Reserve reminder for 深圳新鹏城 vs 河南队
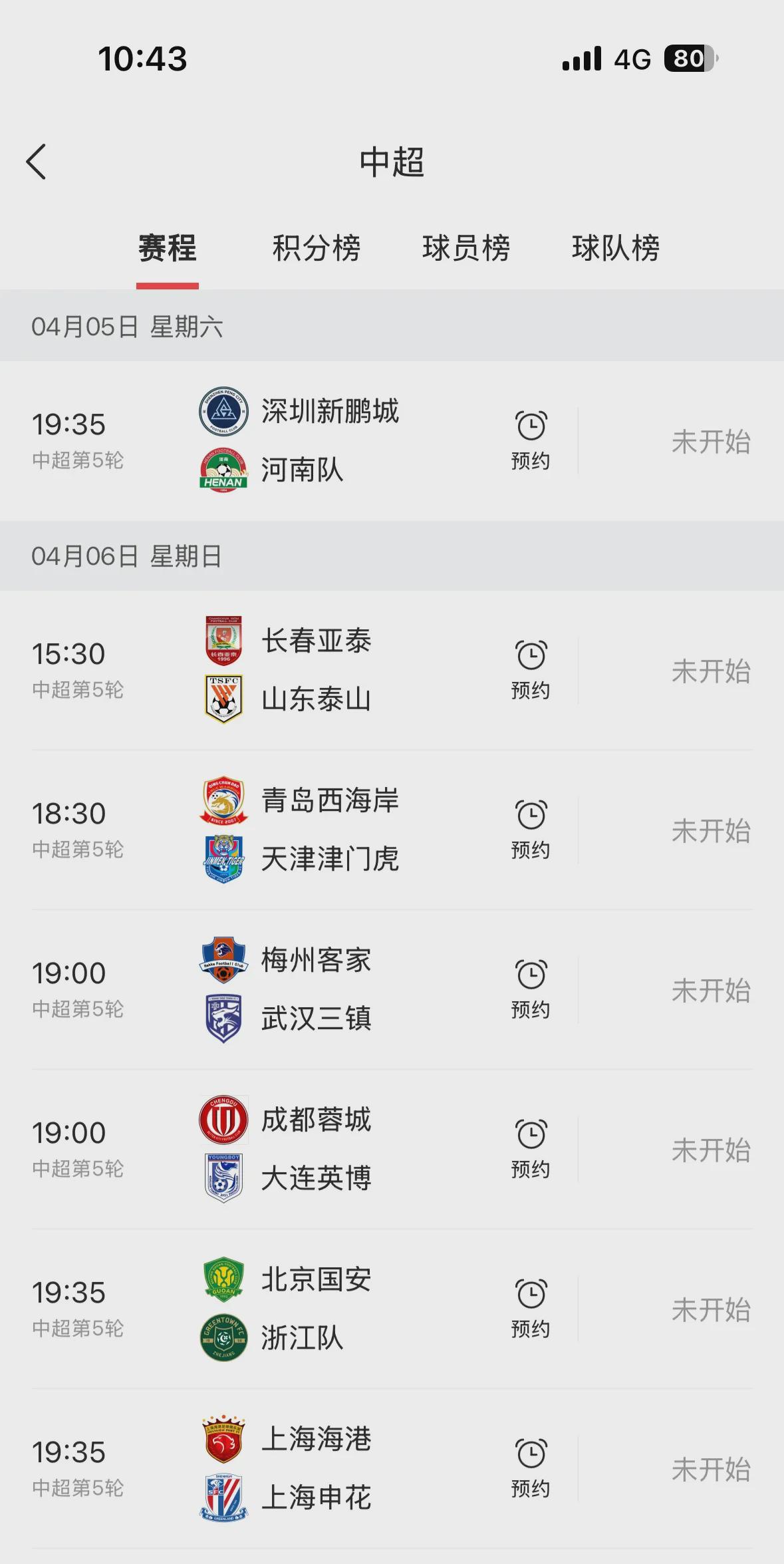The width and height of the screenshot is (784, 1564). coord(531,440)
